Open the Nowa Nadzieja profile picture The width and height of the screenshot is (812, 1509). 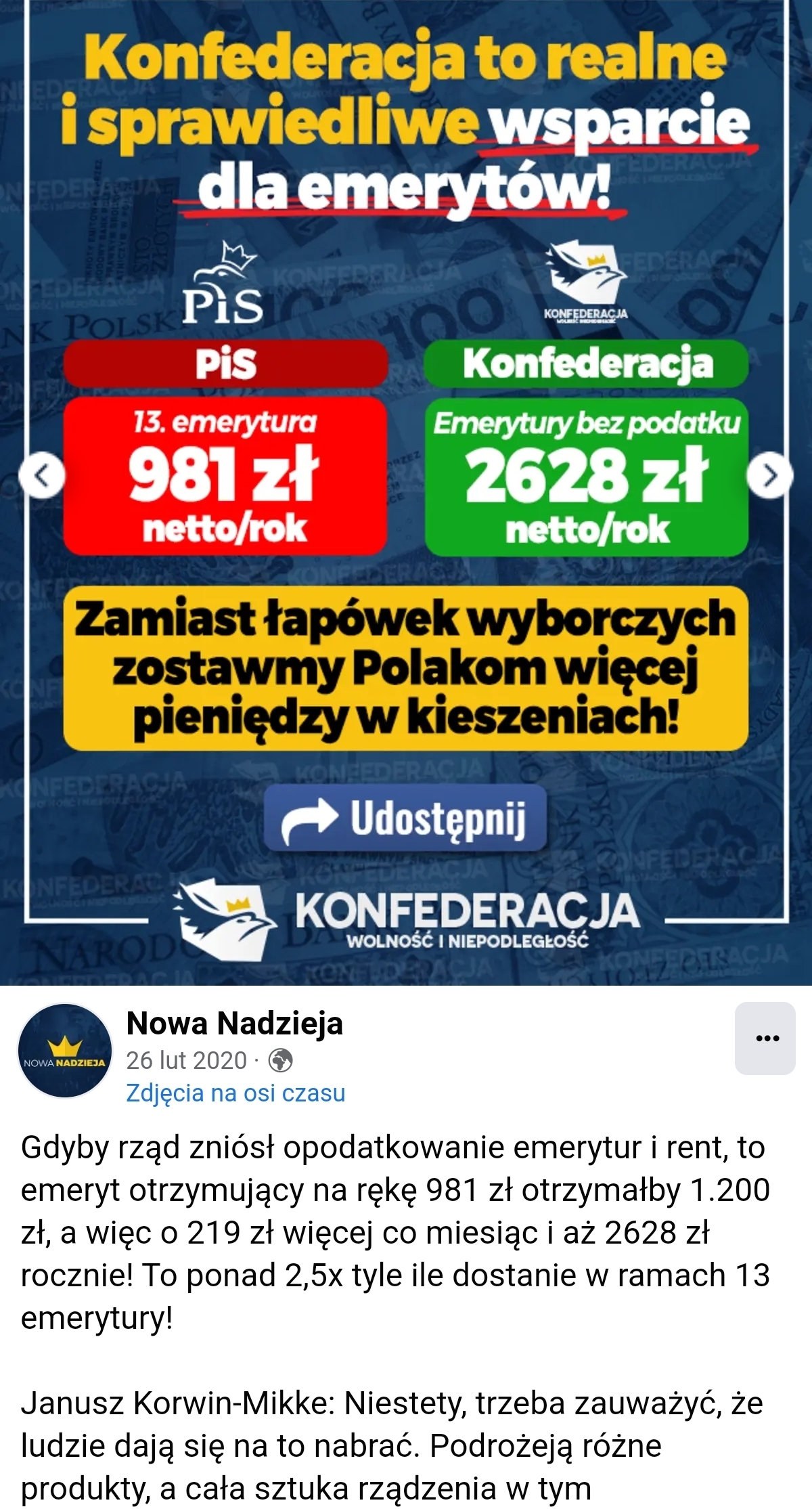(65, 1050)
